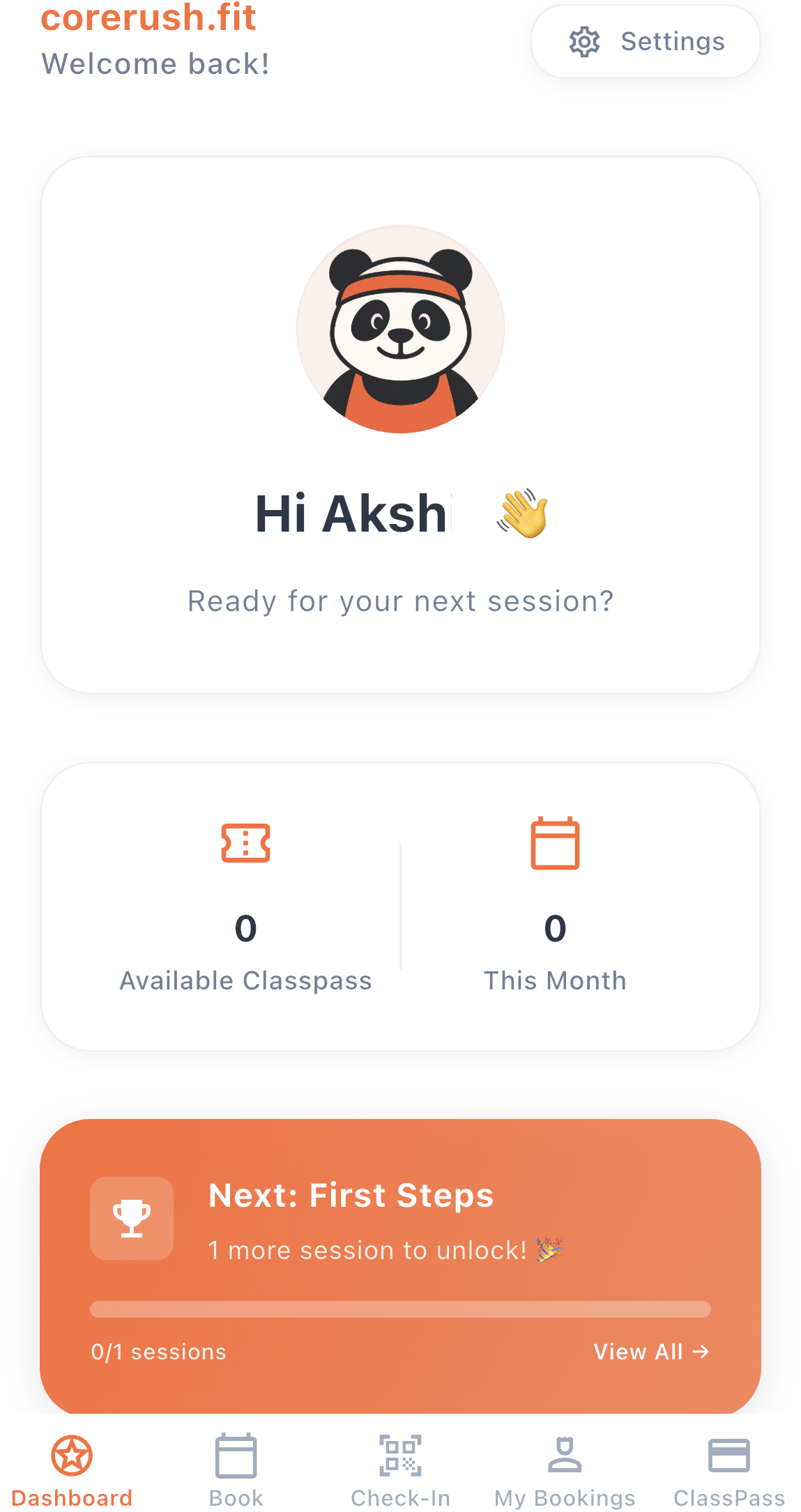Click the First Steps progress bar
The width and height of the screenshot is (801, 1512).
coord(400,1309)
